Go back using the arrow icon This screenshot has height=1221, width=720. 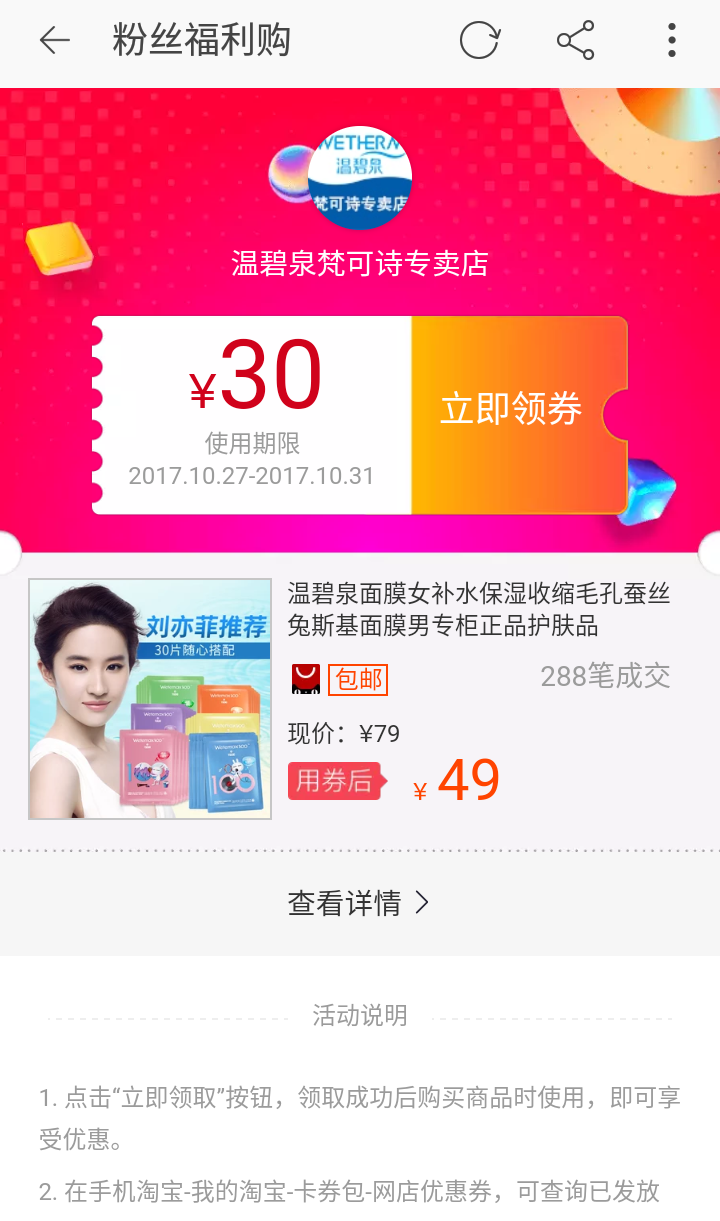[x=54, y=41]
